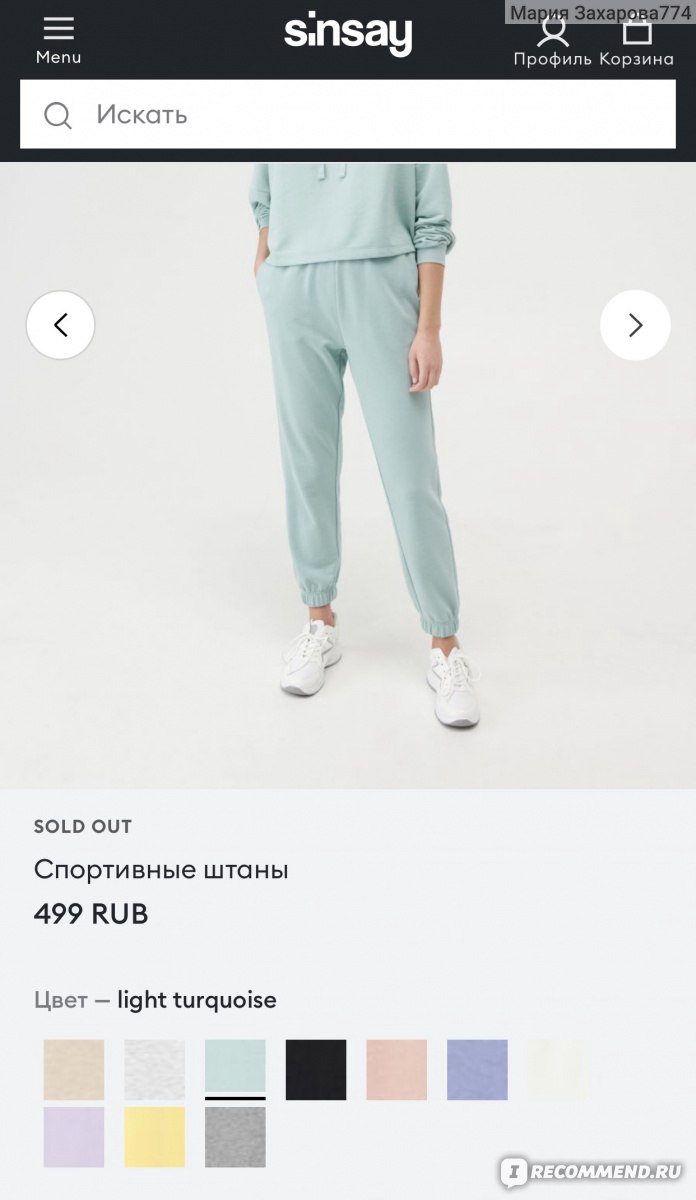Open the Профиль account page
Screen dimensions: 696x1200
pos(553,42)
